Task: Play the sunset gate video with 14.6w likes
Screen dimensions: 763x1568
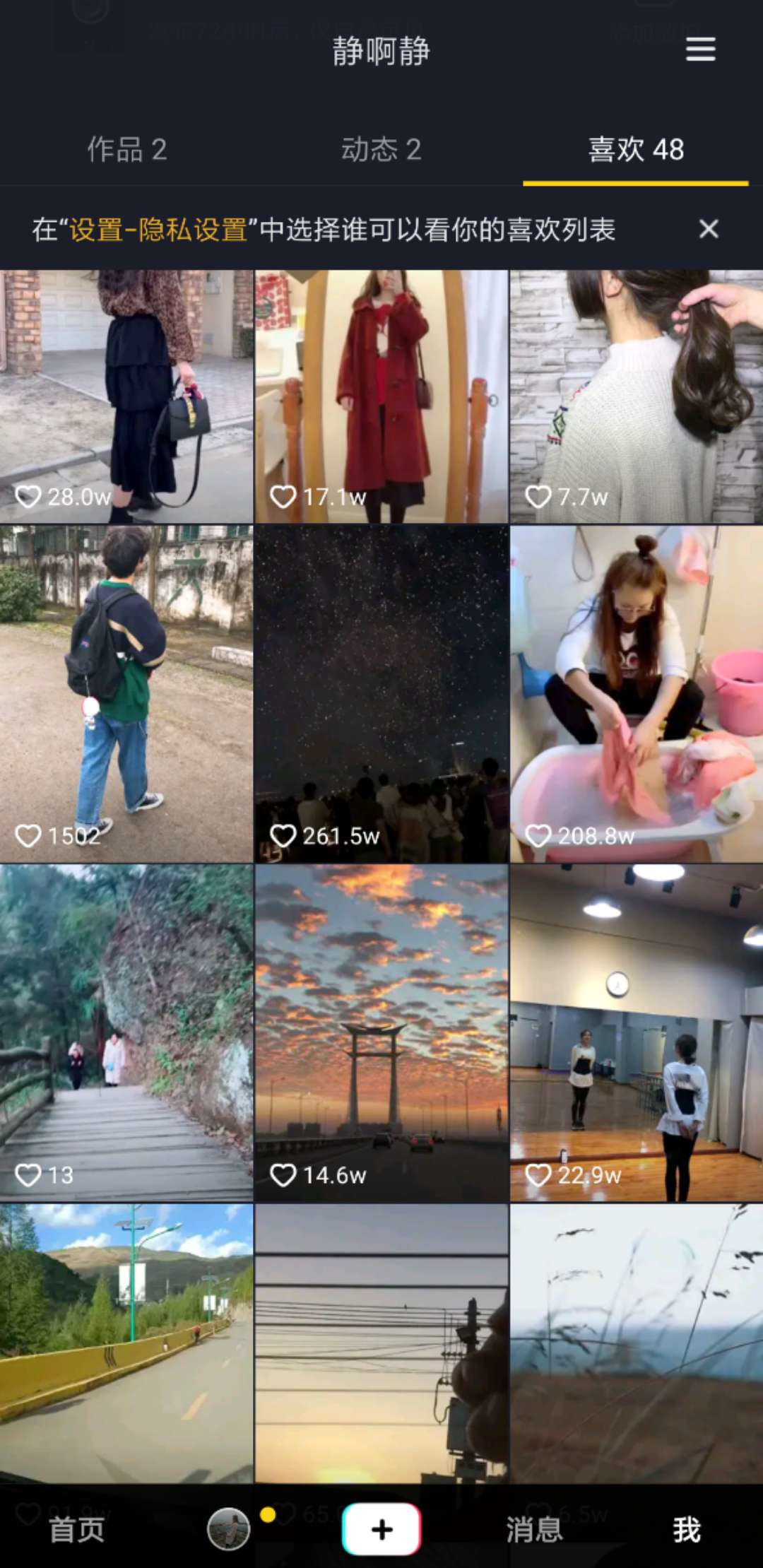Action: click(x=381, y=1032)
